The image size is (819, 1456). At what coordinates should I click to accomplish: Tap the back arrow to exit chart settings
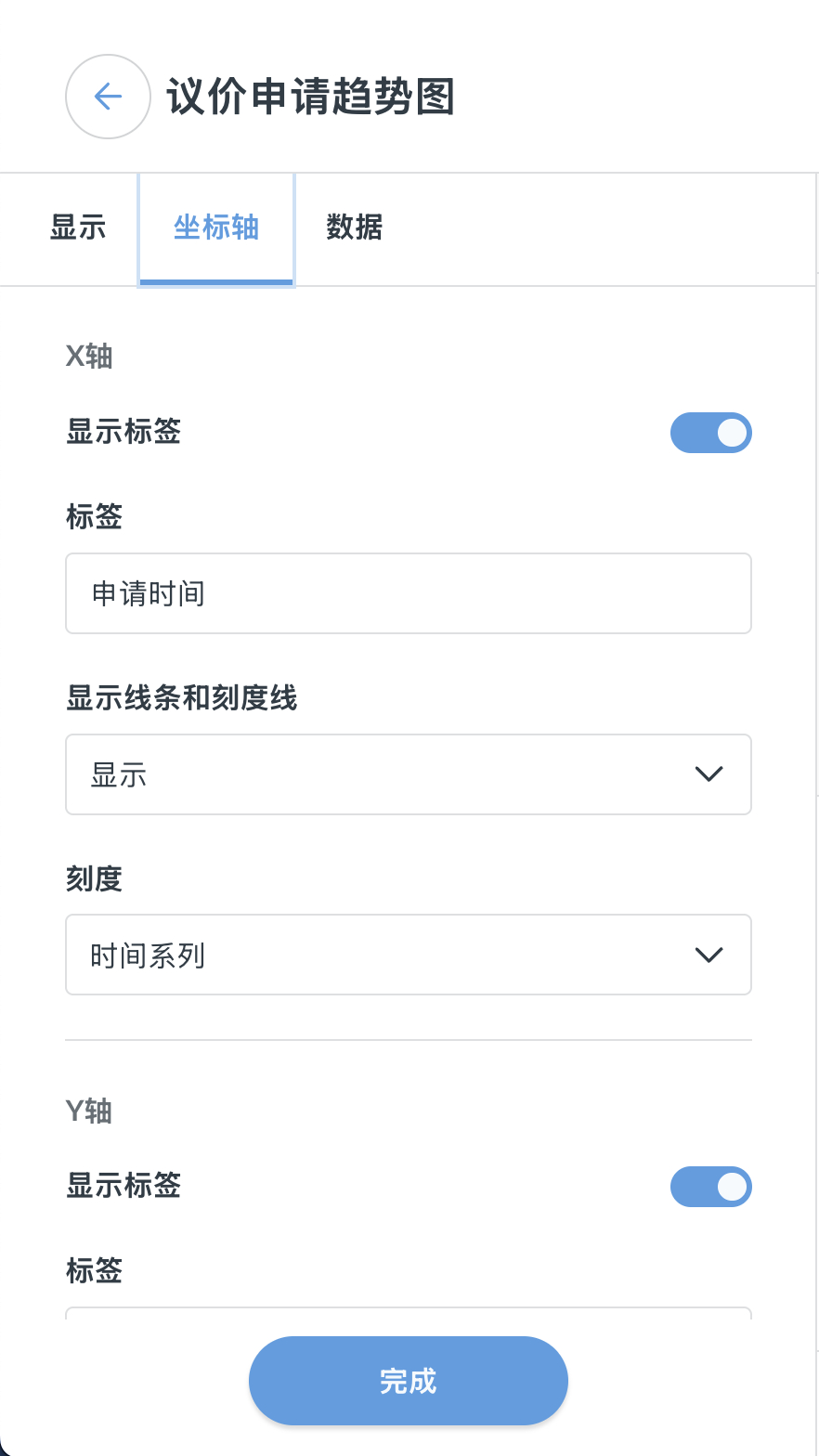[x=108, y=96]
